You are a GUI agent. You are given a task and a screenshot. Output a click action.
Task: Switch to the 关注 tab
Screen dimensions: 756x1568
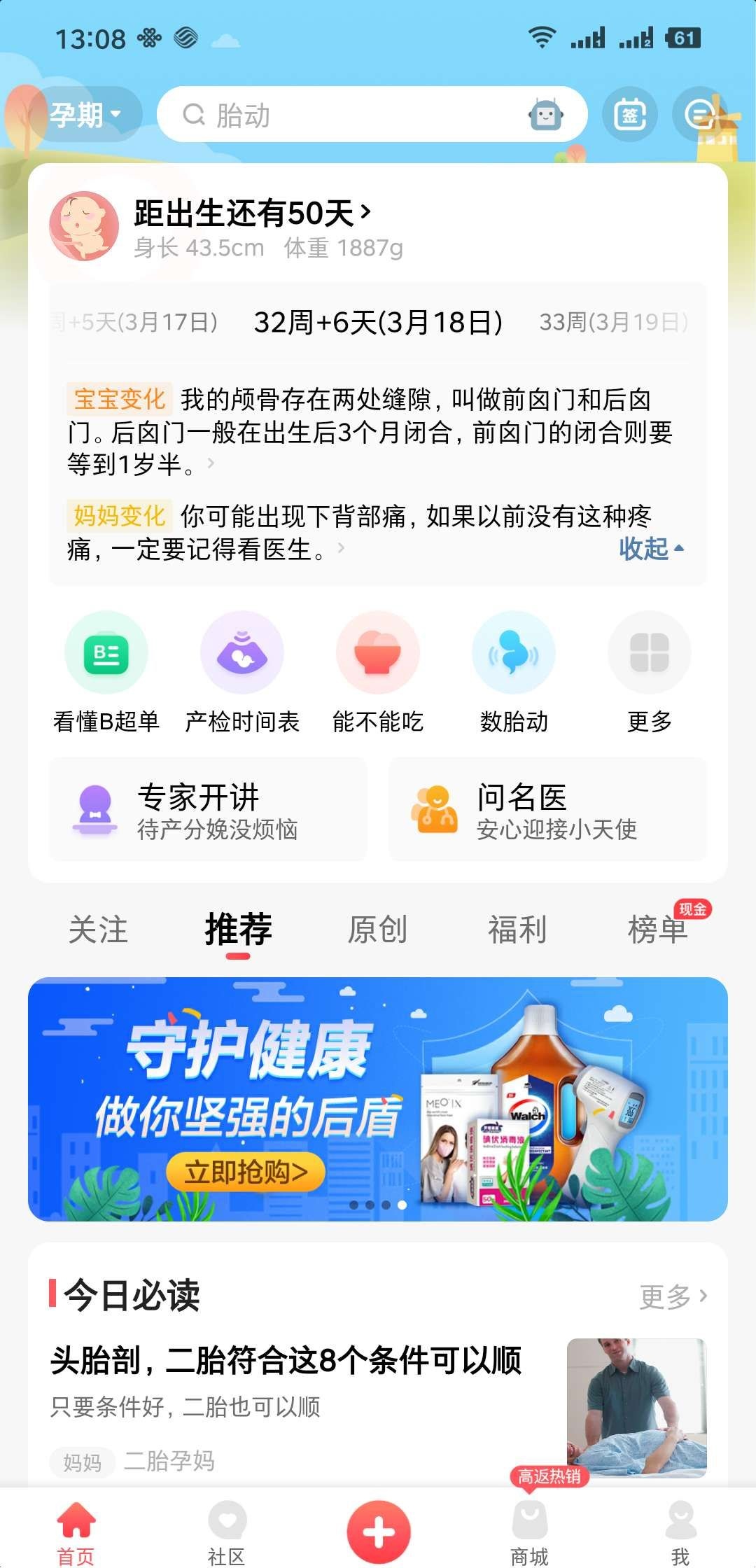[x=98, y=930]
